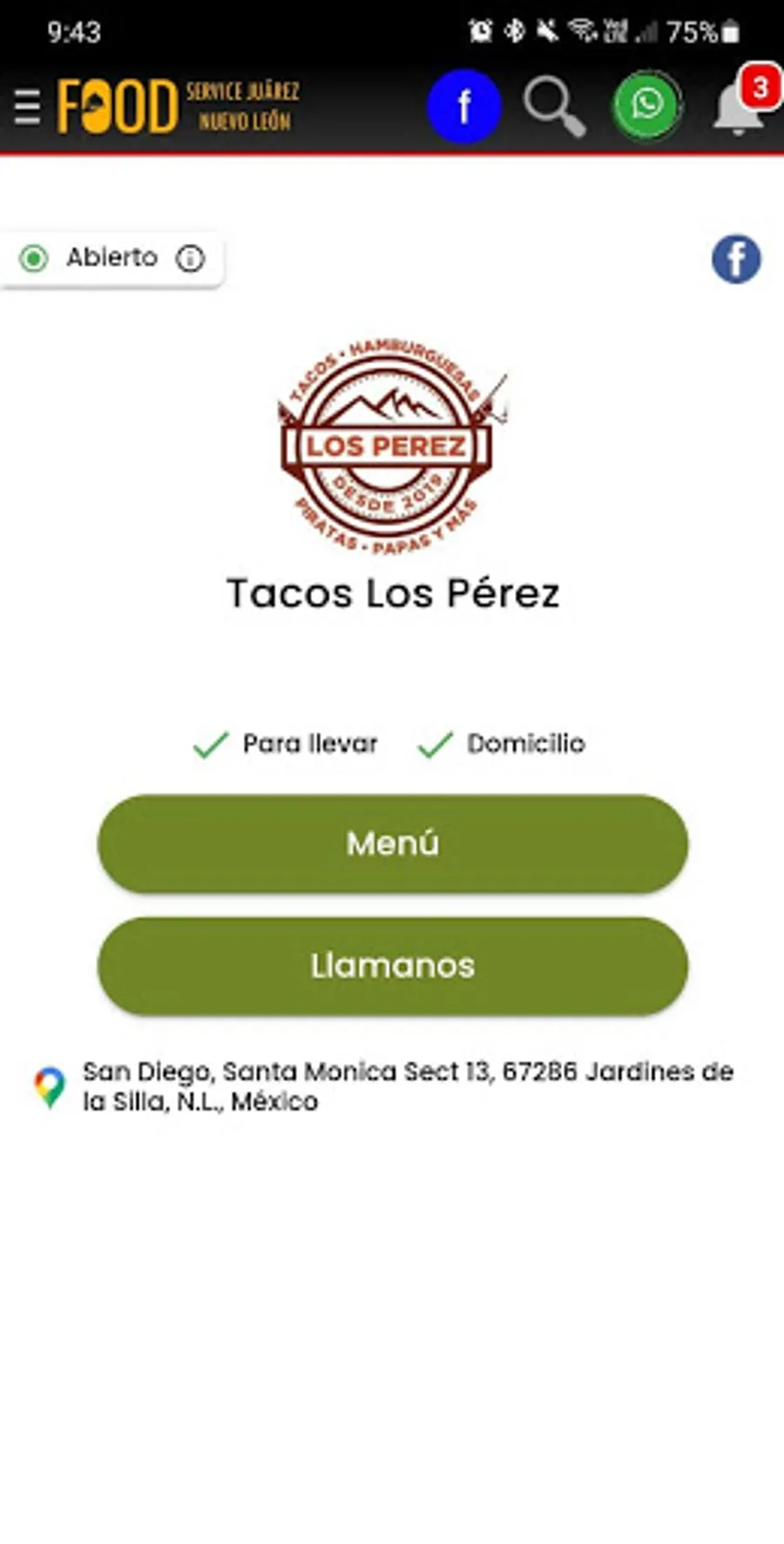784x1544 pixels.
Task: Open the hamburger drawer menu
Action: (x=27, y=107)
